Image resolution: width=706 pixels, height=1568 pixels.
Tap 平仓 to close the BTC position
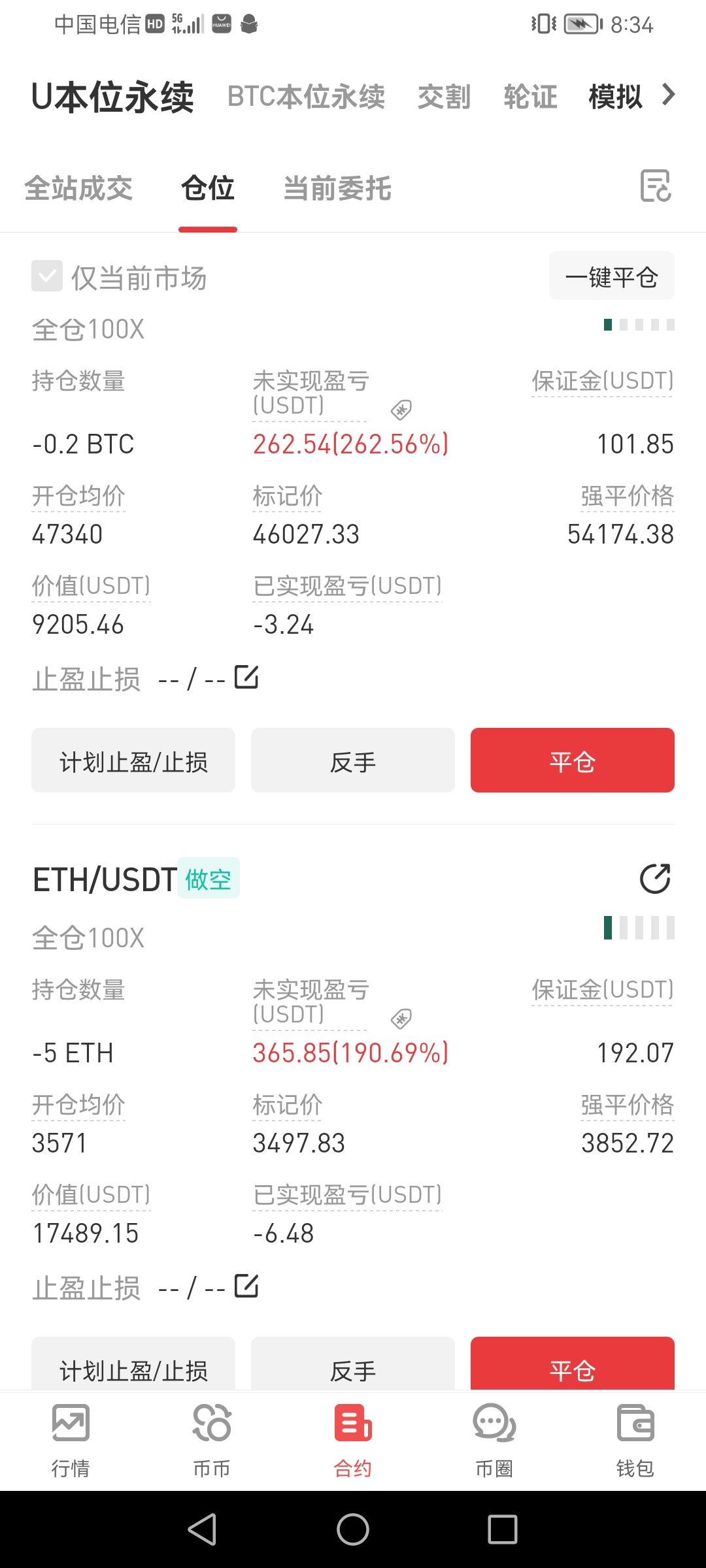click(572, 760)
